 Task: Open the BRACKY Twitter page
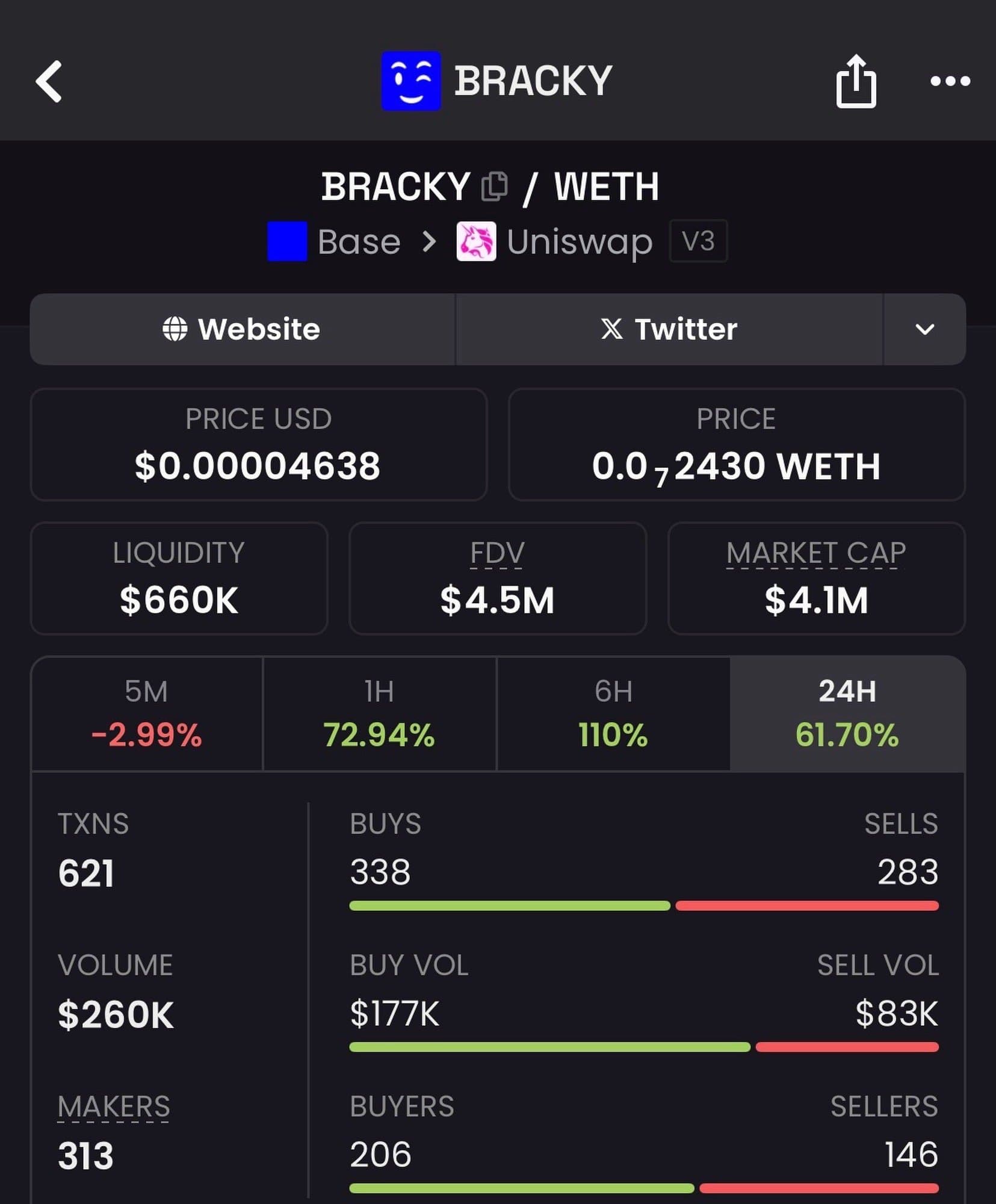pos(669,329)
